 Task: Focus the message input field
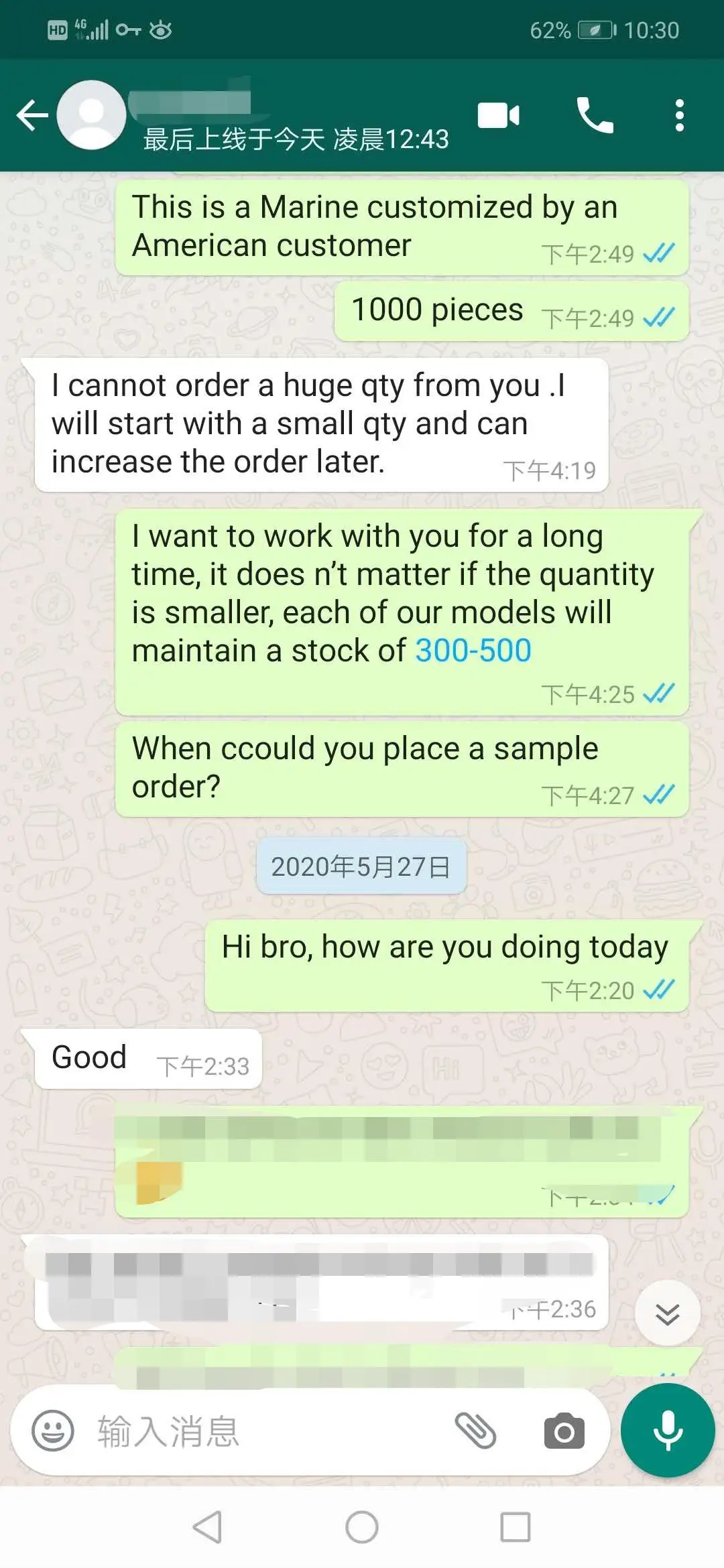pos(268,1431)
